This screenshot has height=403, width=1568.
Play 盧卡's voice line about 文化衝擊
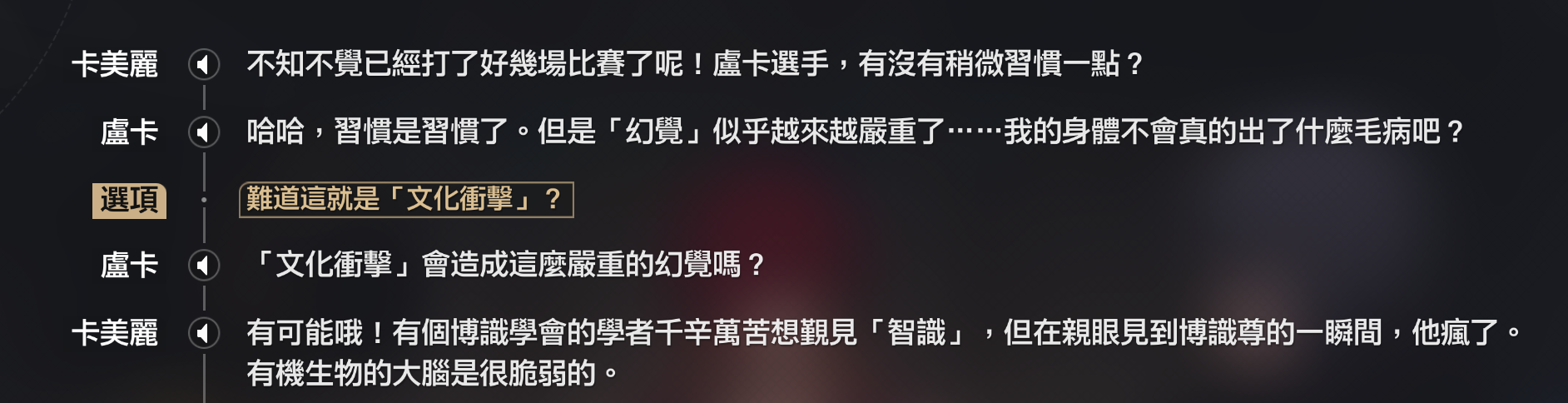point(203,266)
